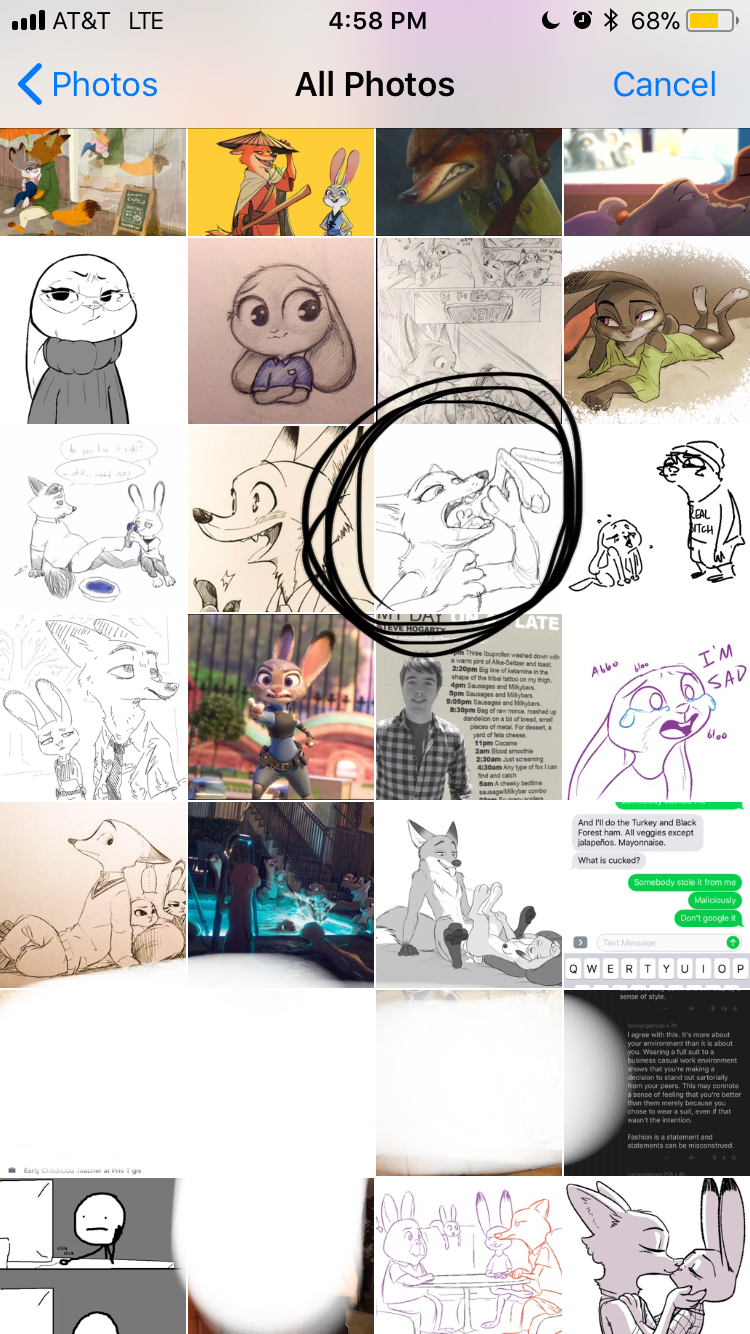The height and width of the screenshot is (1334, 750).
Task: Open the gray fox sitting with bunny drawing
Action: point(468,894)
